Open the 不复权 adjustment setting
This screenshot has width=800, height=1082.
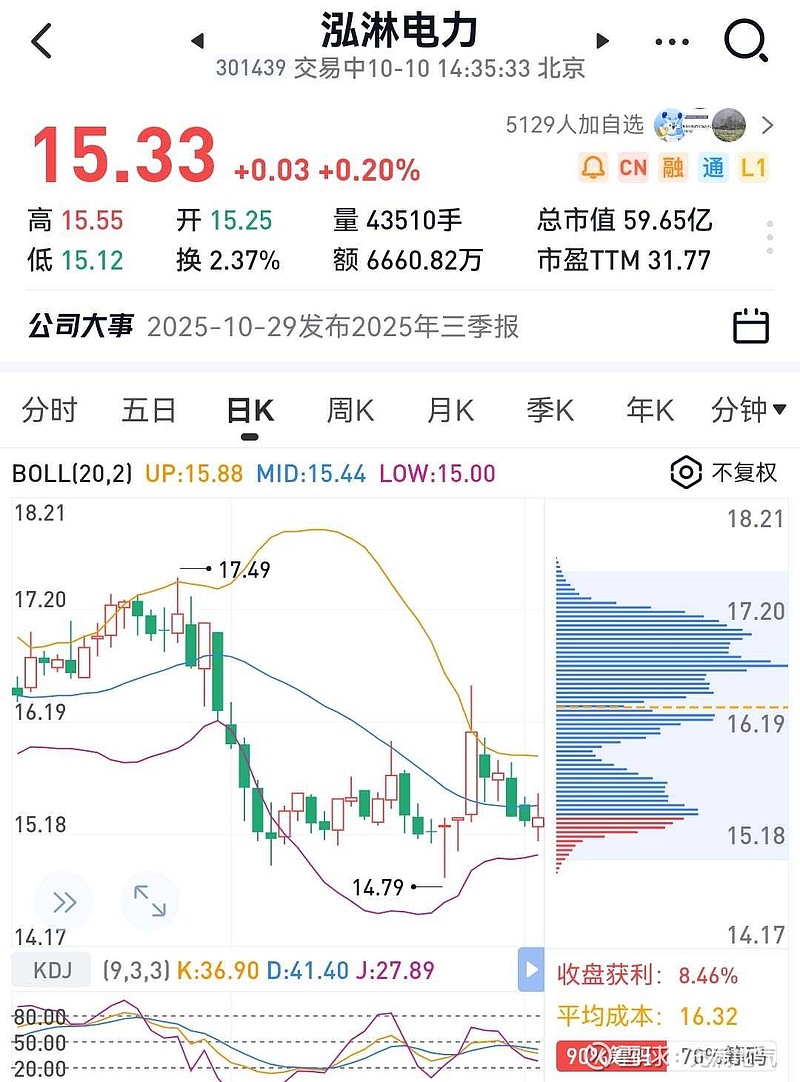(x=725, y=472)
